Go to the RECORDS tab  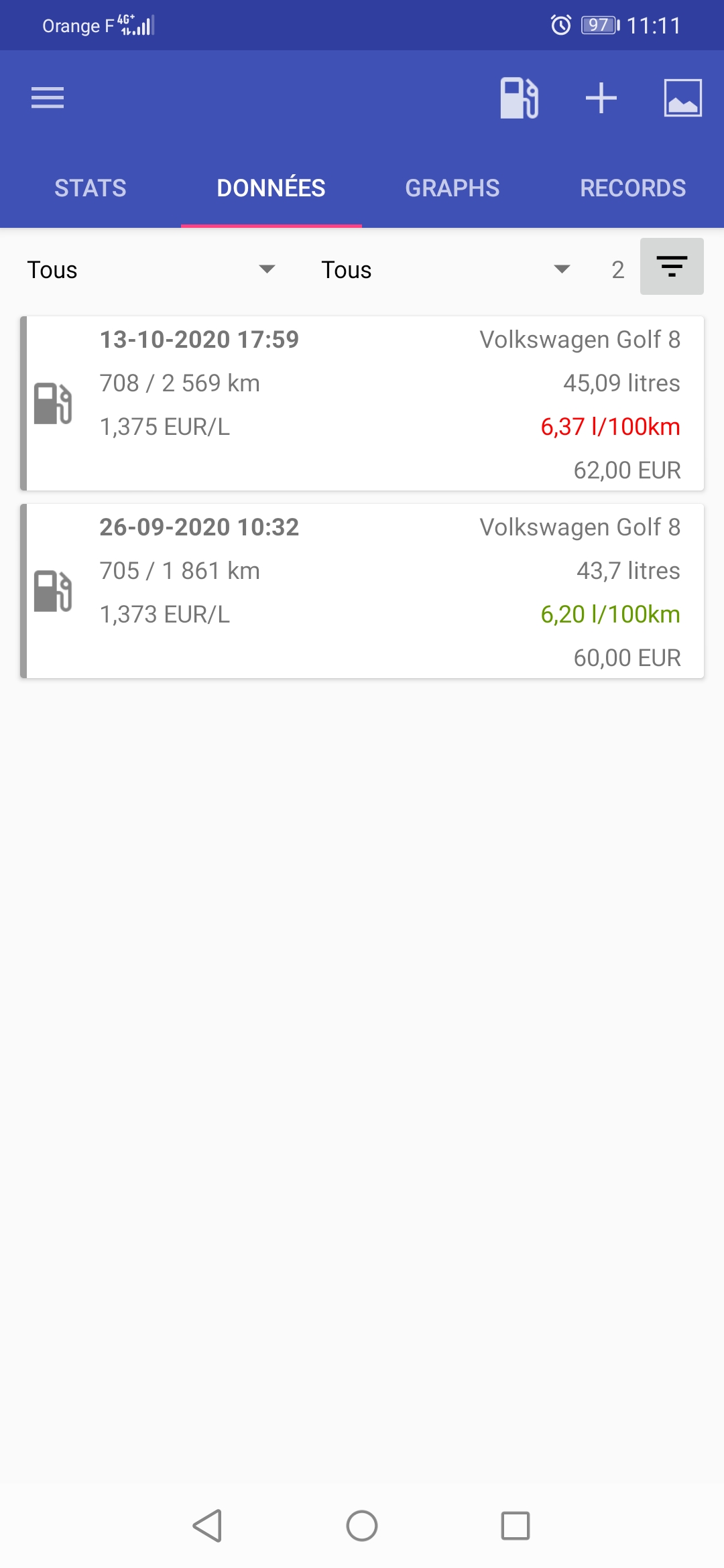633,188
